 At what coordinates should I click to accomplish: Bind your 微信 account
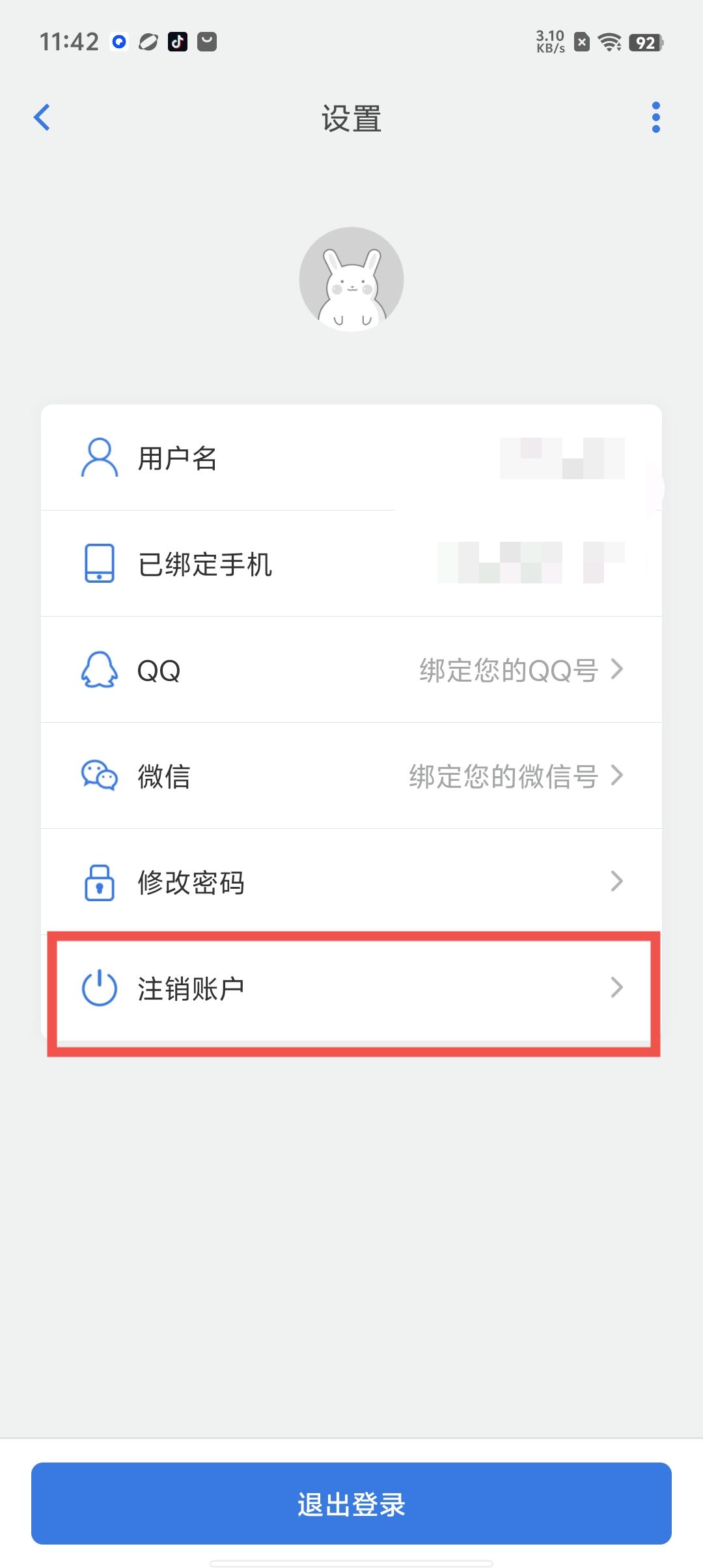tap(351, 776)
